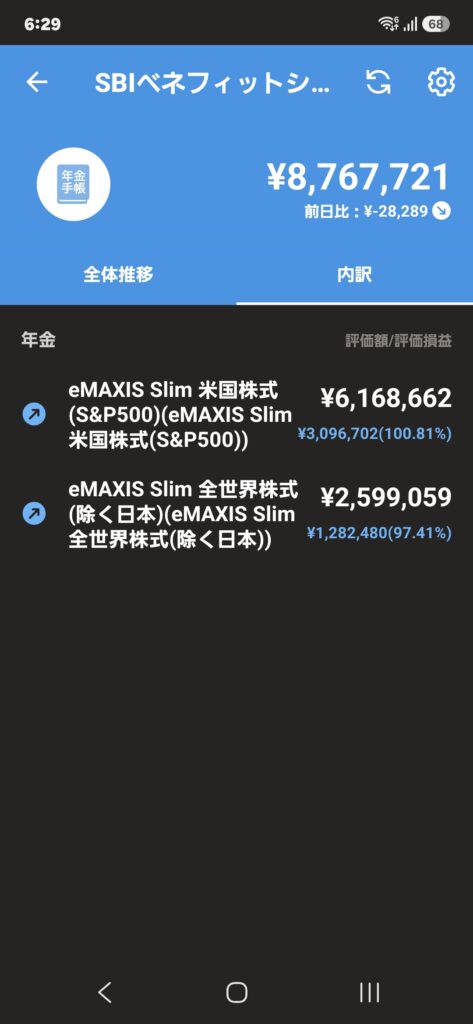The image size is (473, 1024).
Task: Open recent apps from navigation bar
Action: 369,992
